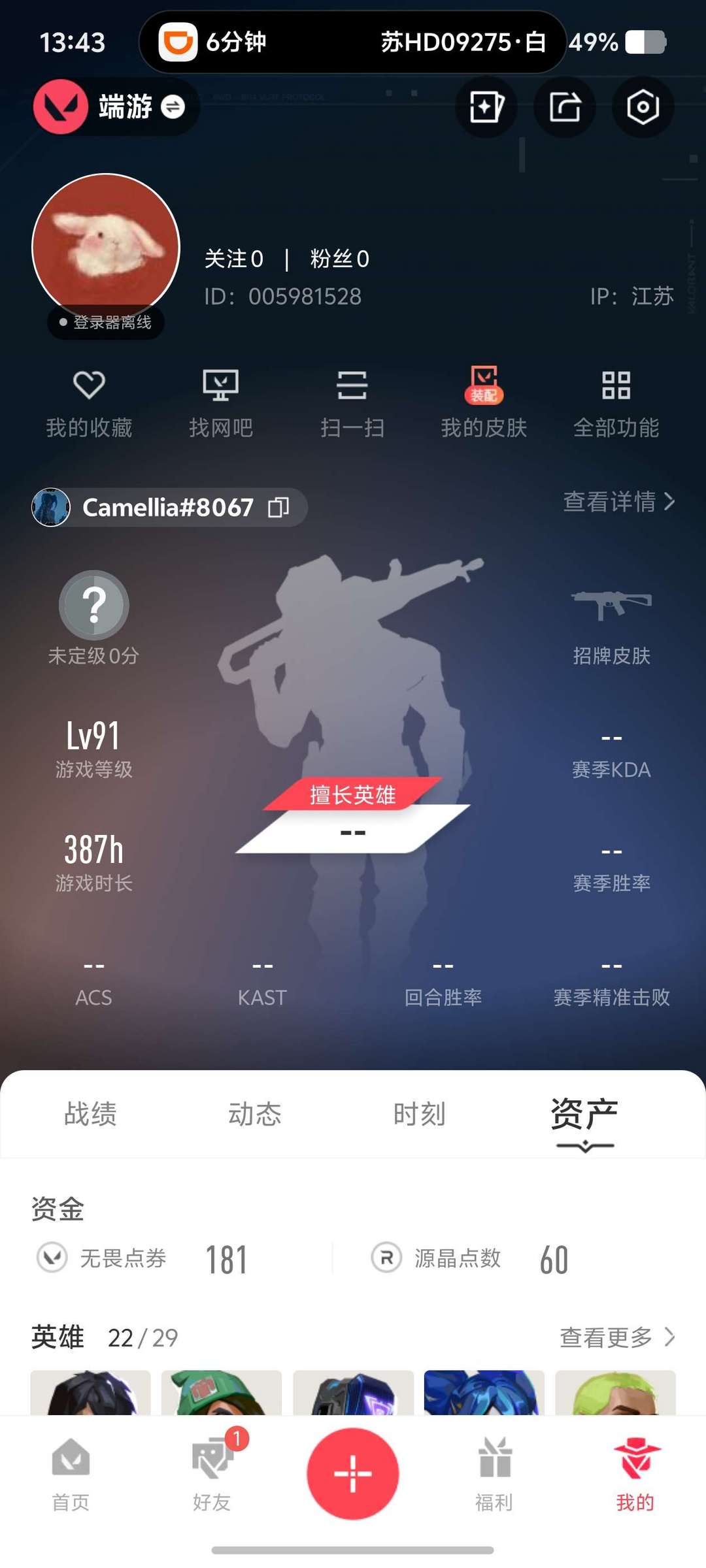Tap the profile avatar picture

106,247
